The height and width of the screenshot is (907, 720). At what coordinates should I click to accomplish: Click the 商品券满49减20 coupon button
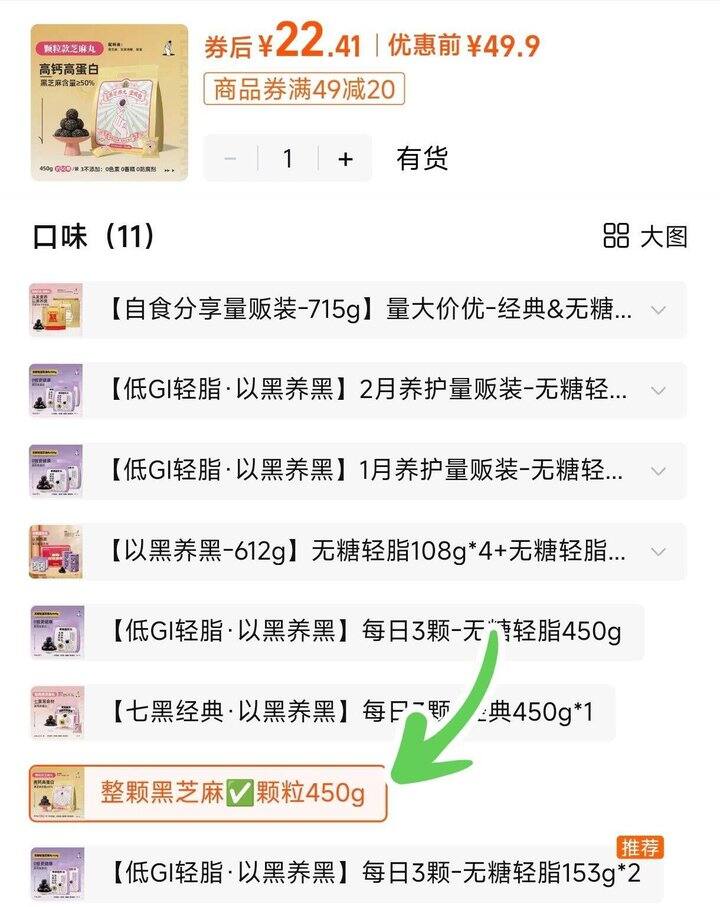tap(303, 90)
